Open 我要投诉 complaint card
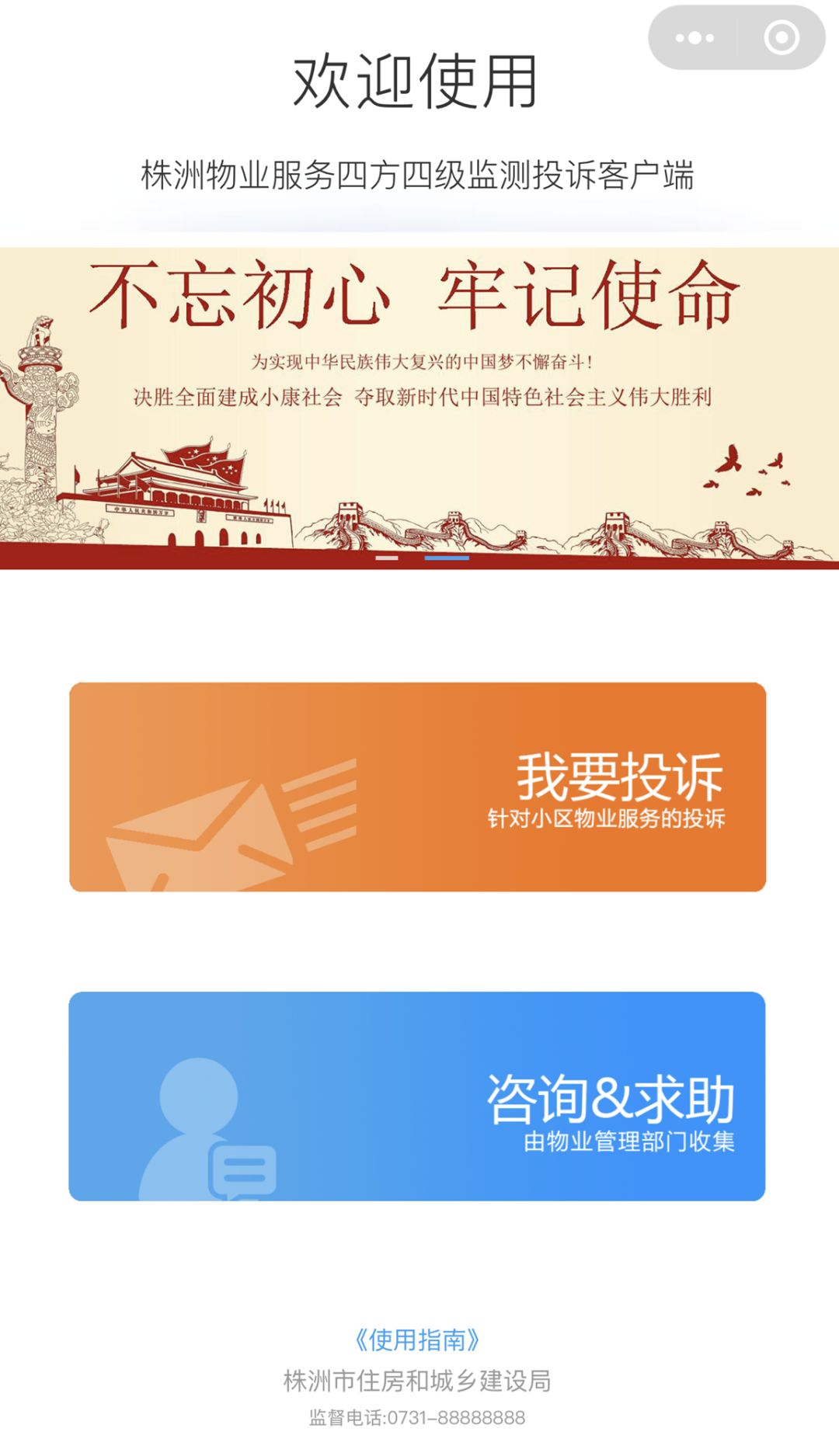Viewport: 839px width, 1456px height. click(x=417, y=787)
